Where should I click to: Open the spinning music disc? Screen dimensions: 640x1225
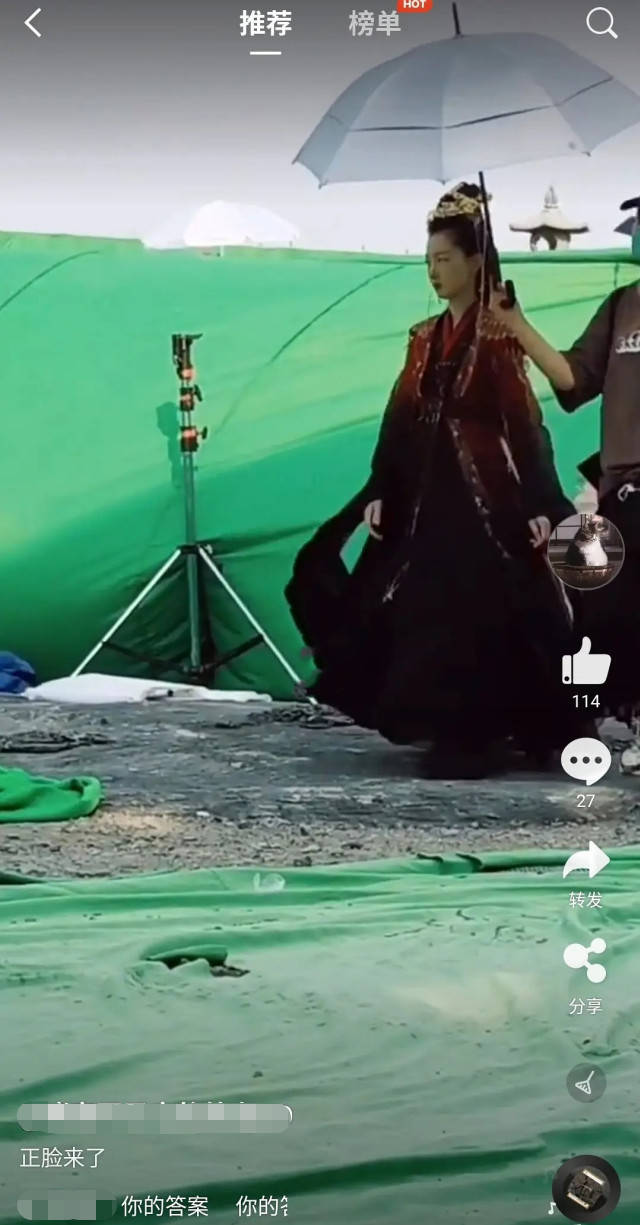586,1188
